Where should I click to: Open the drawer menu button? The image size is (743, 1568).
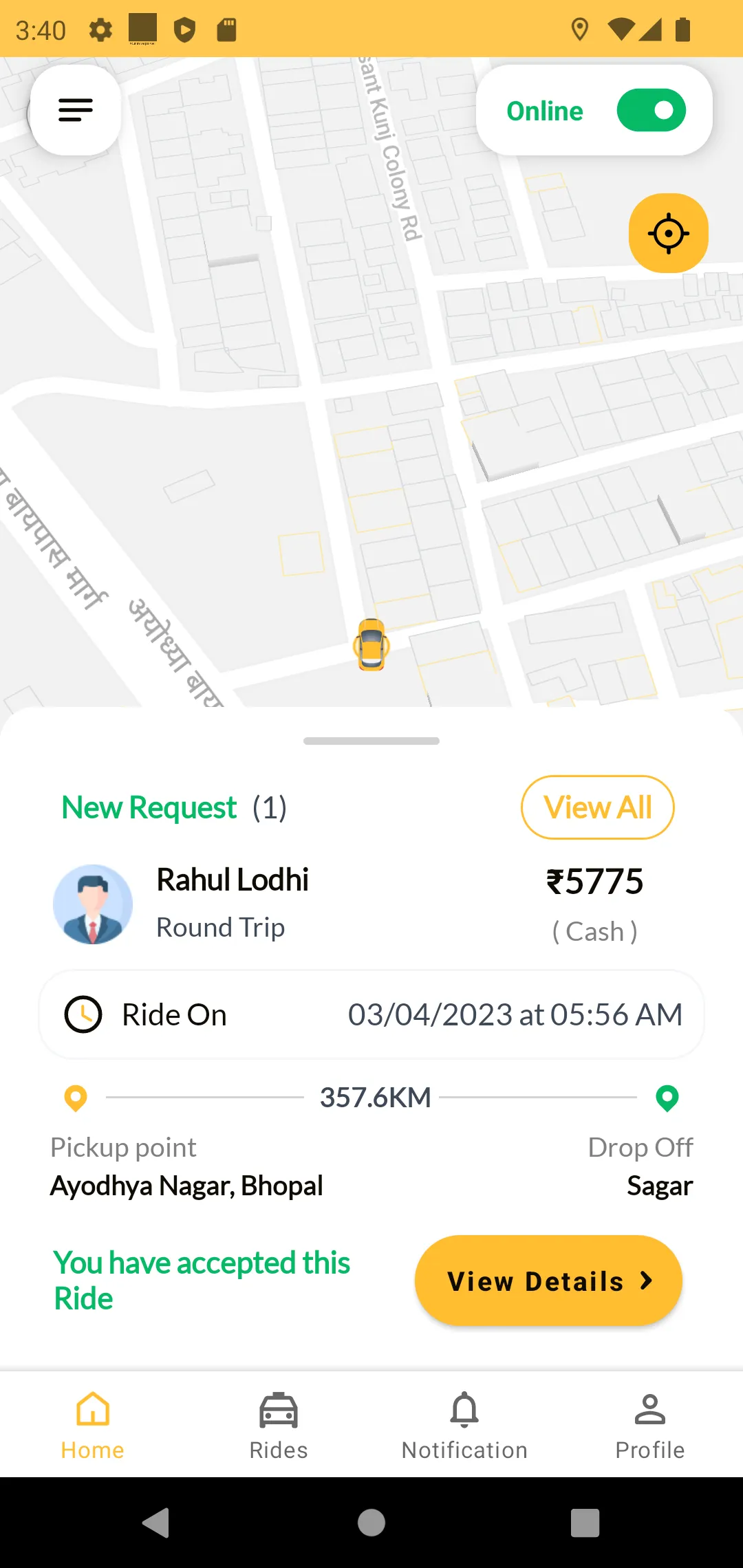coord(76,110)
